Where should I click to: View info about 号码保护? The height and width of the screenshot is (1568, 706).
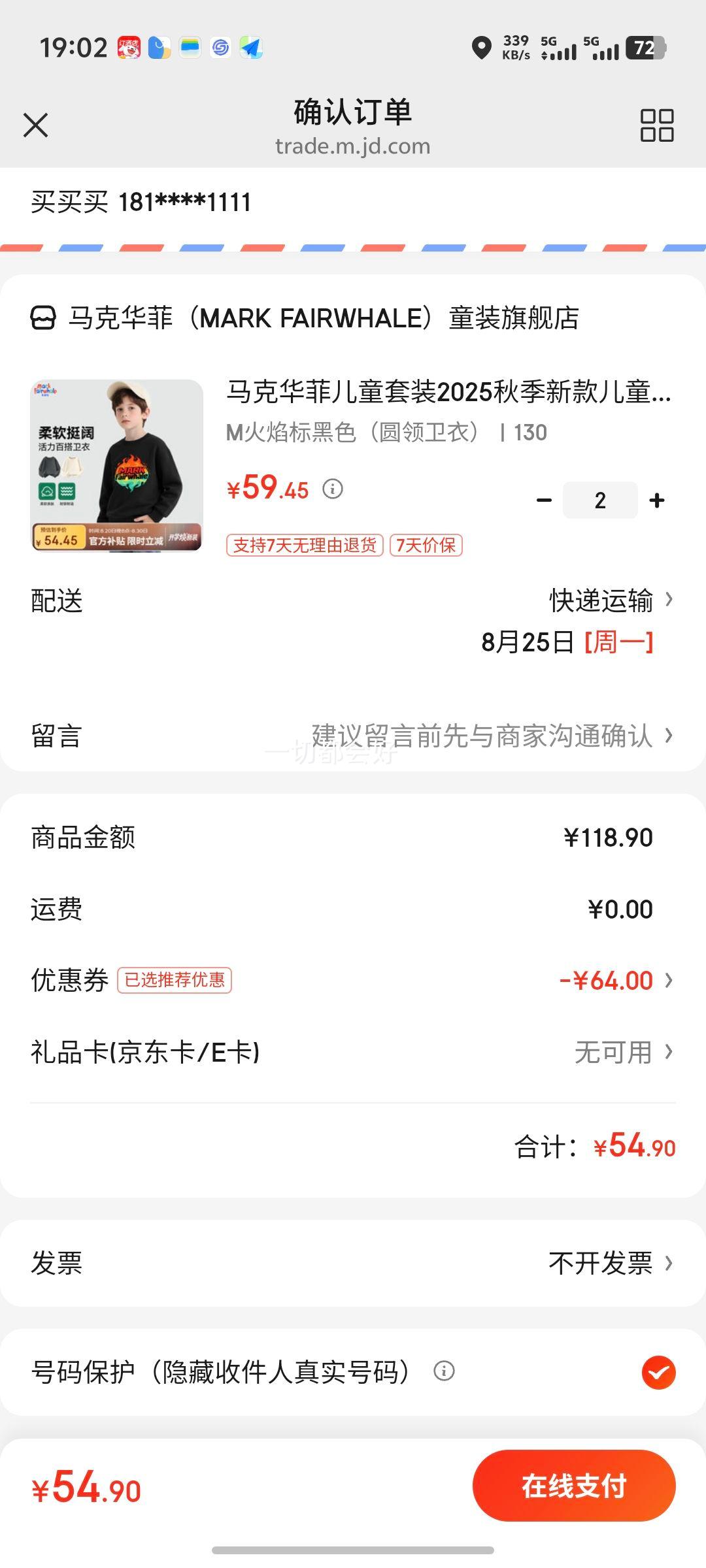[x=444, y=1371]
